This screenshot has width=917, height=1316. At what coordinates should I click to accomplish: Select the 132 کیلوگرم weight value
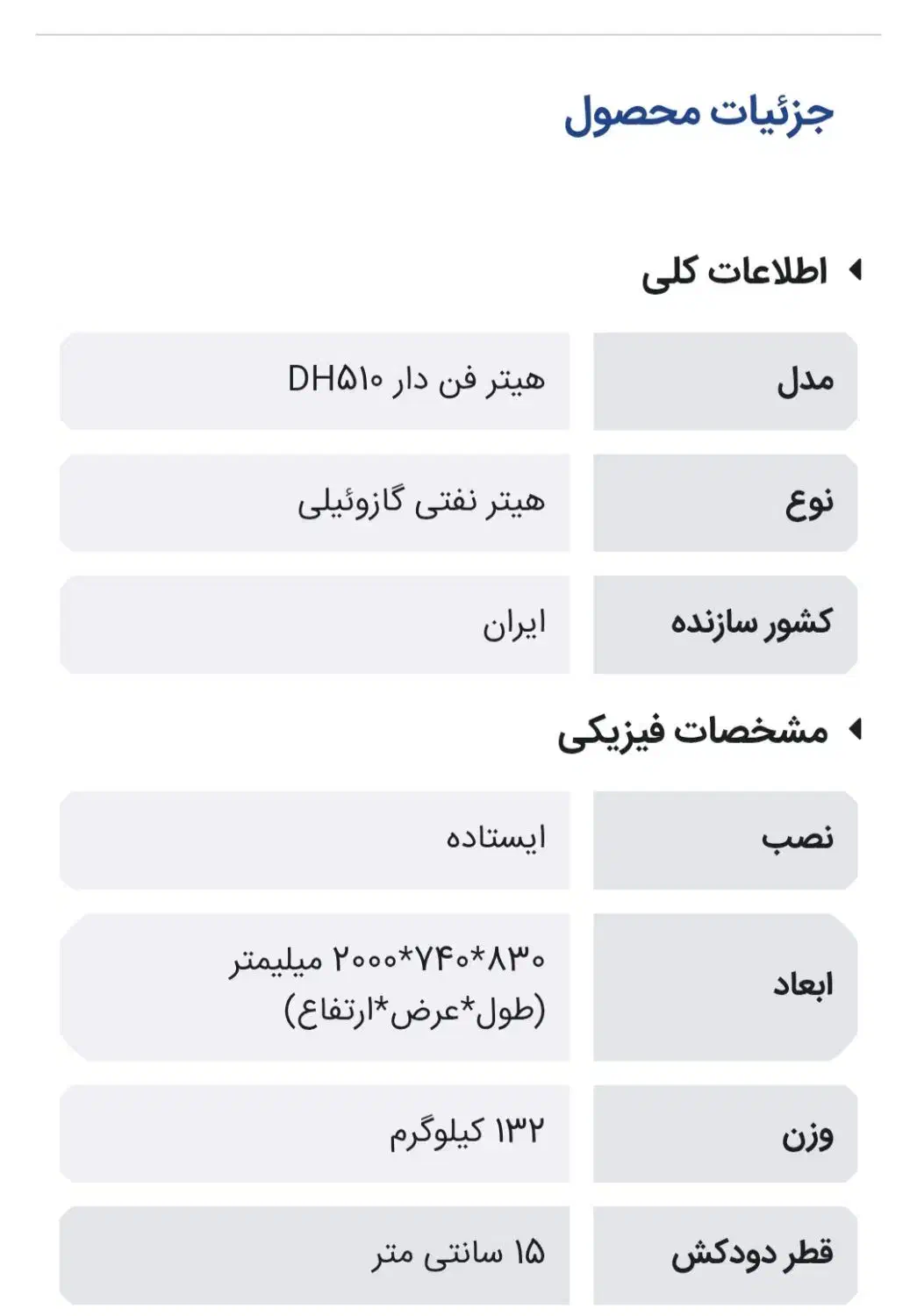[x=316, y=1132]
